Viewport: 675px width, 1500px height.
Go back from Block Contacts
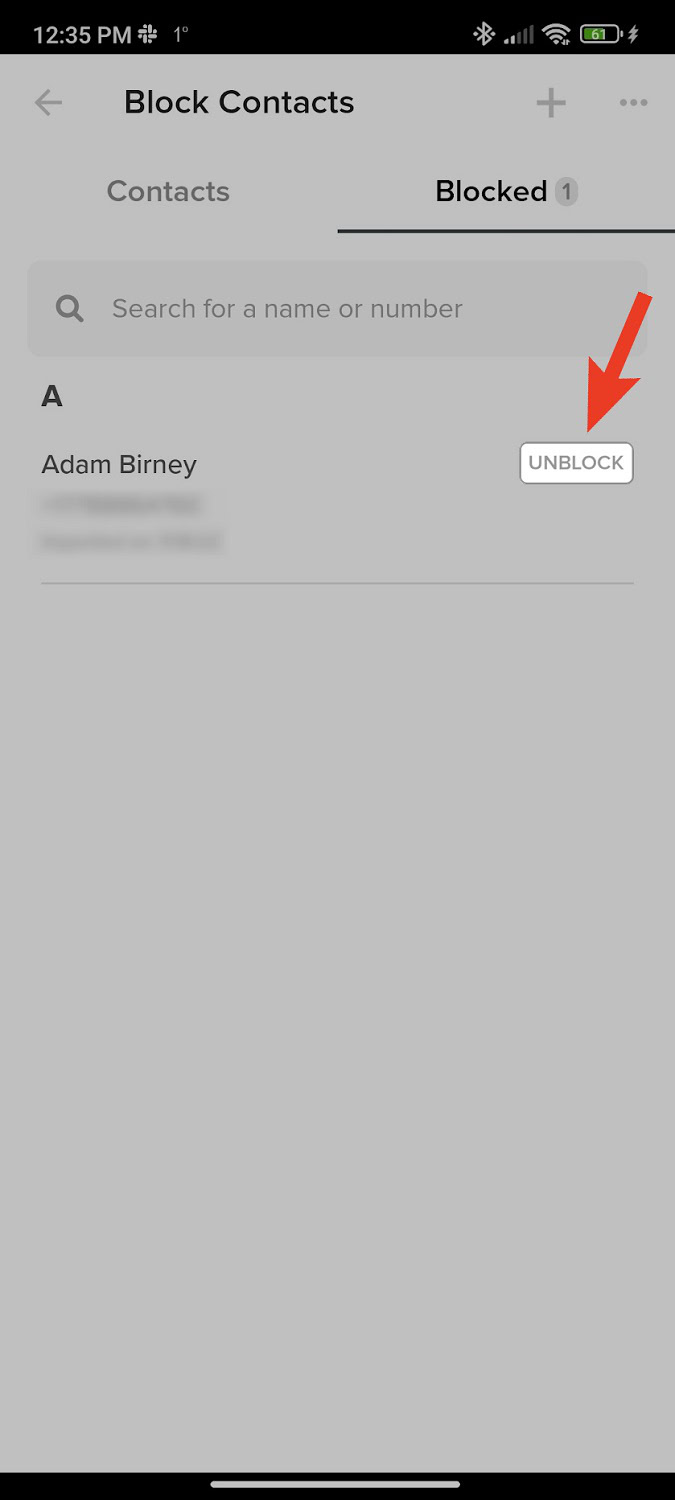48,102
